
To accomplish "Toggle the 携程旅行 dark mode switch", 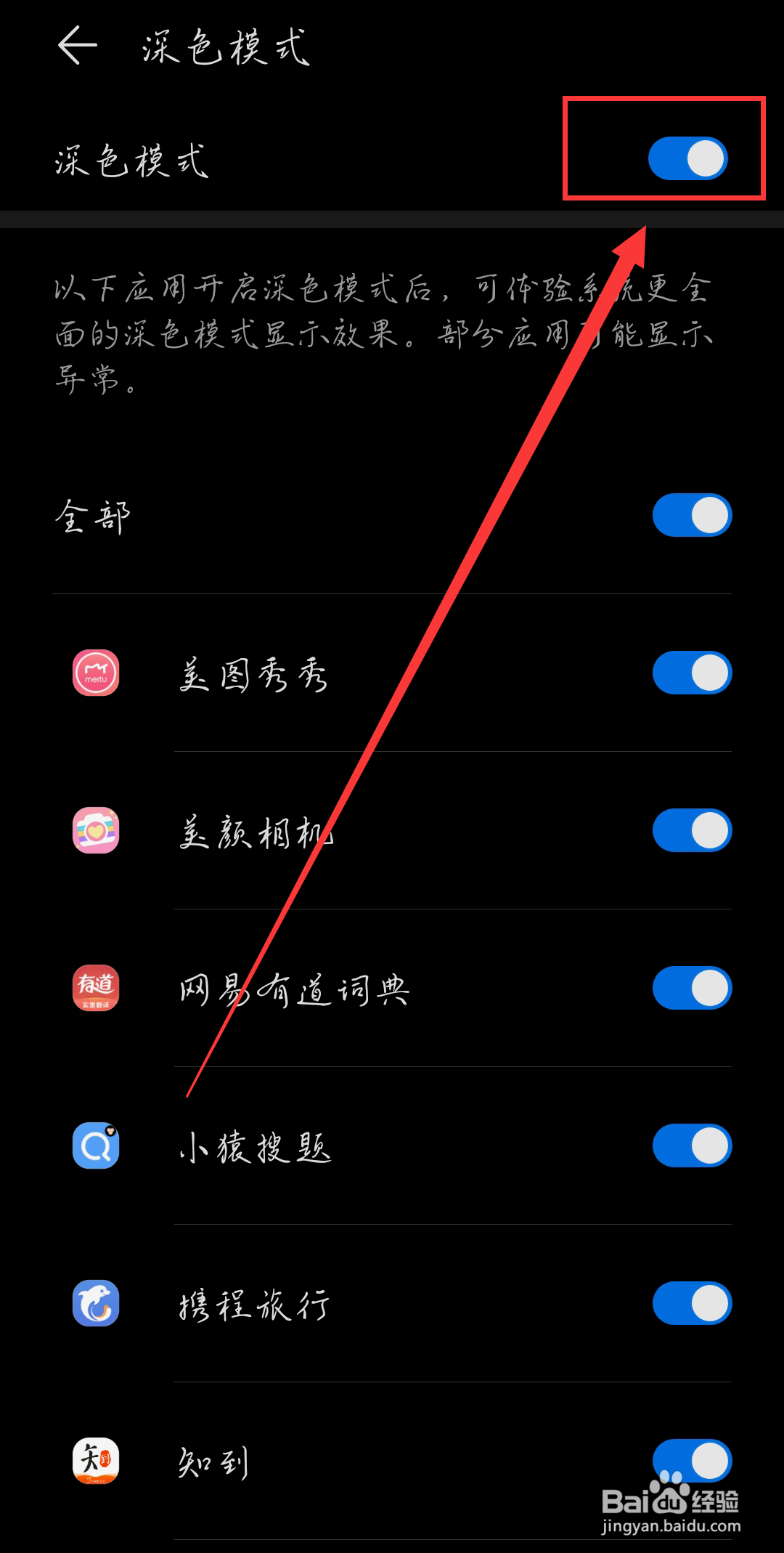I will pyautogui.click(x=690, y=1304).
